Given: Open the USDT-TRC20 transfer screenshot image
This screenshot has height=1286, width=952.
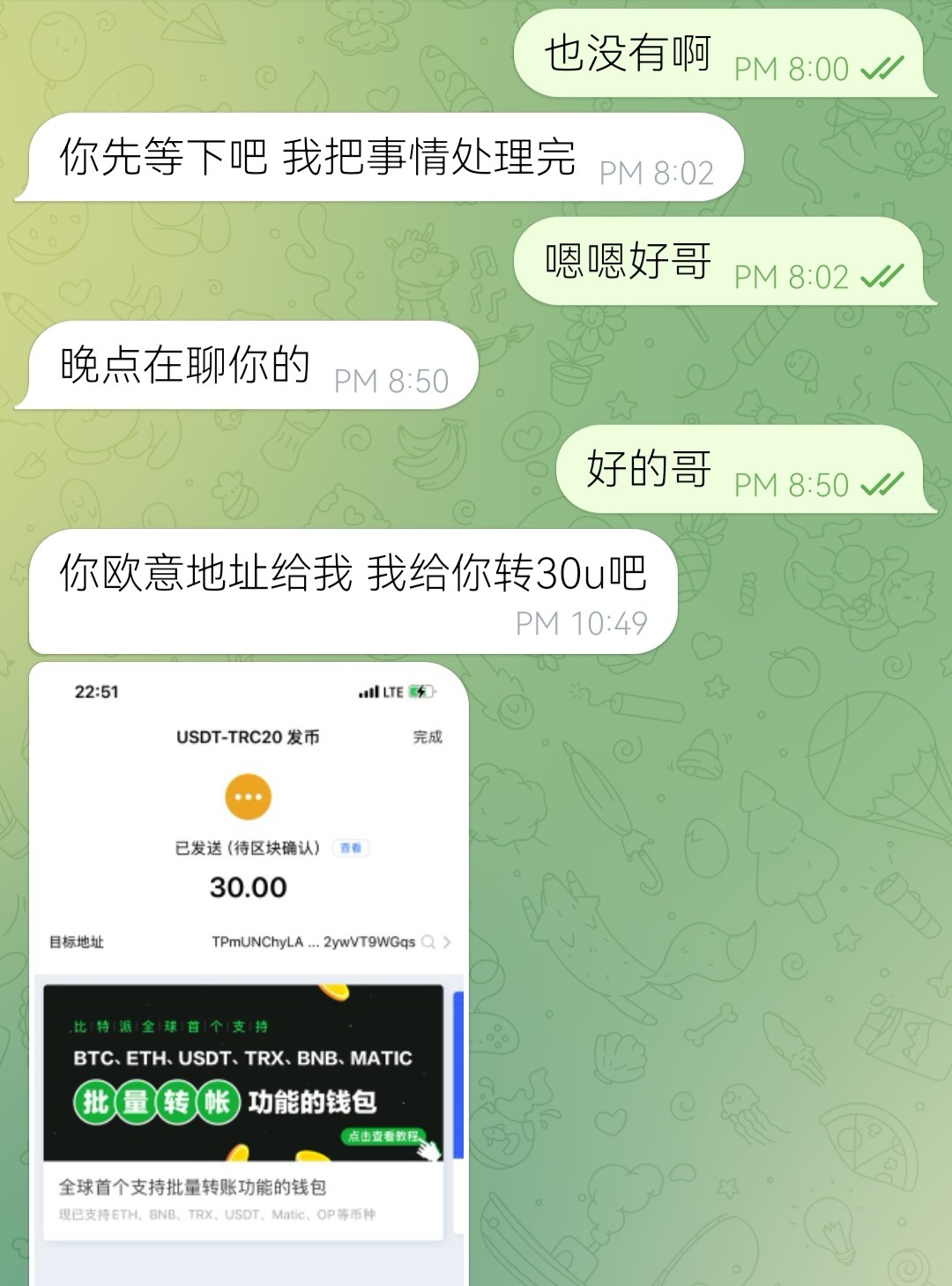Looking at the screenshot, I should click(x=249, y=881).
